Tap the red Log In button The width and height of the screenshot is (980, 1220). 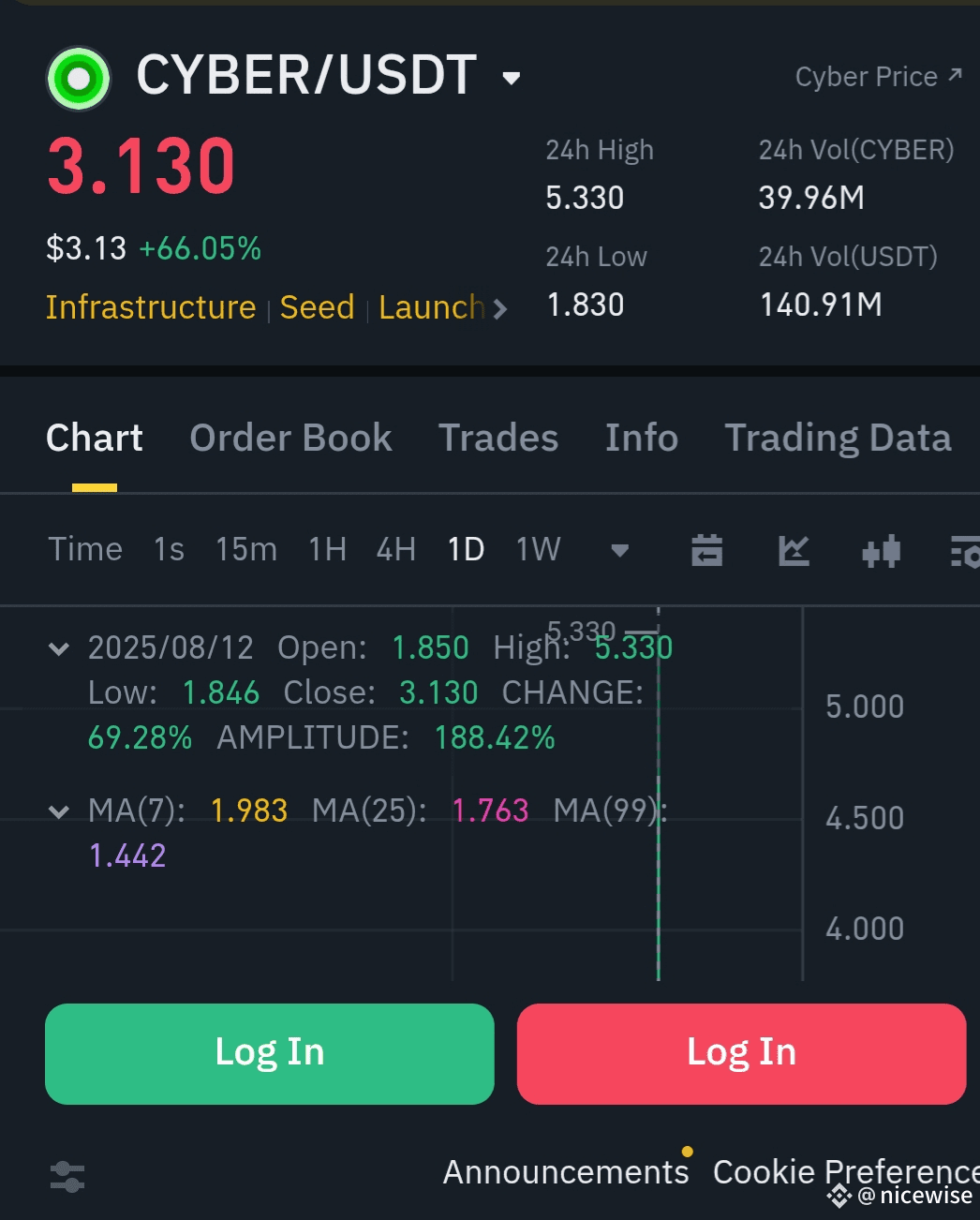(741, 1053)
